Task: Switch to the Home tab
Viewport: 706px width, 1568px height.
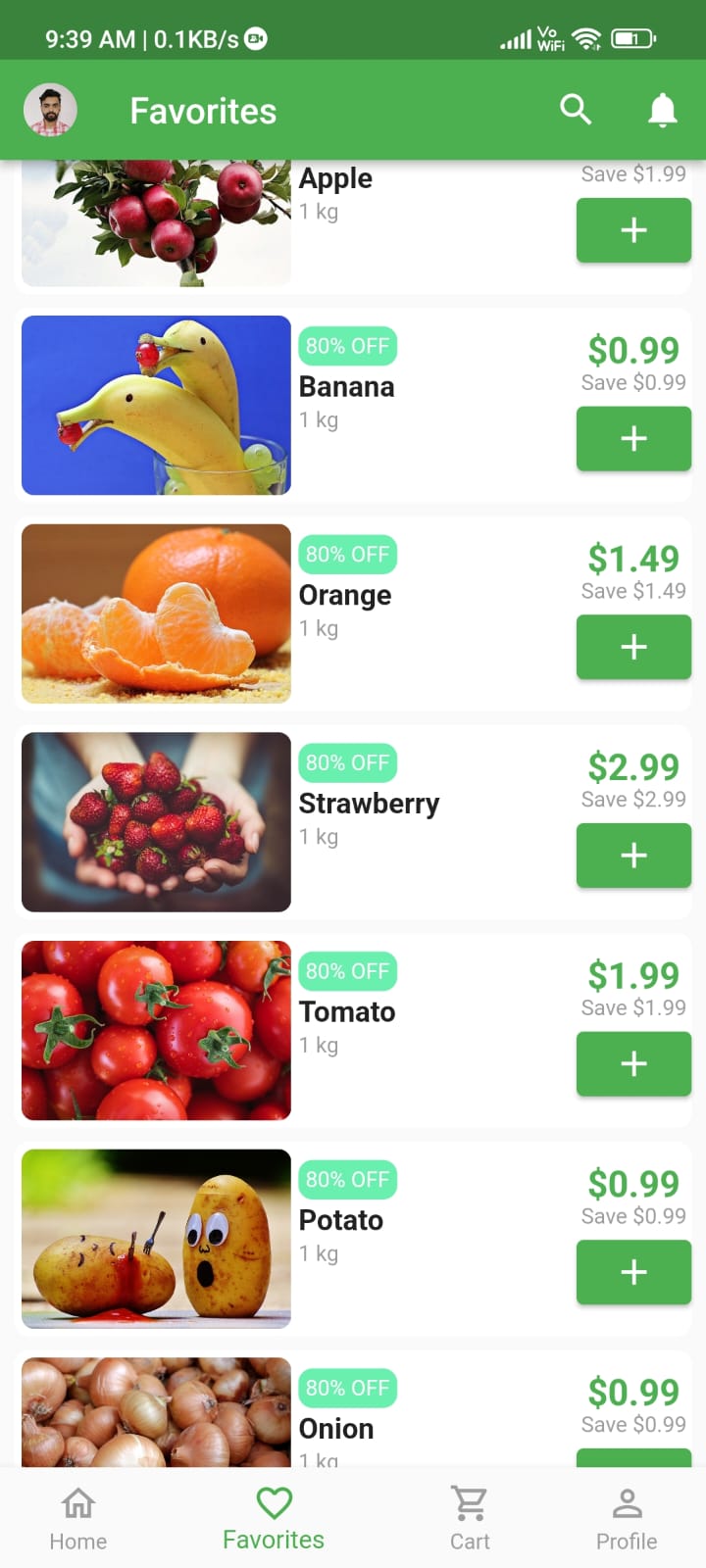Action: (x=78, y=1519)
